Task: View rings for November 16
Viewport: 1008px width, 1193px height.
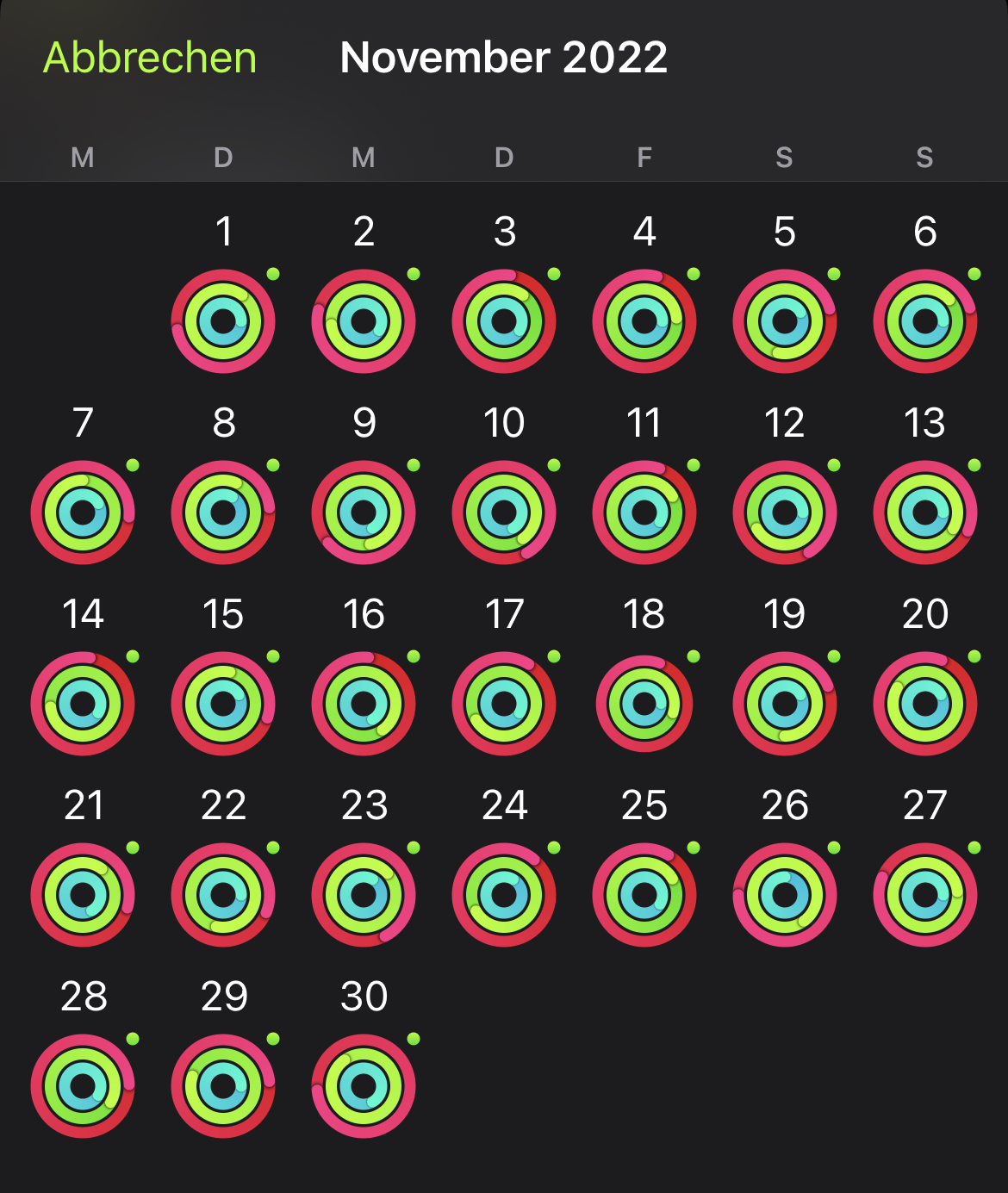Action: point(364,704)
